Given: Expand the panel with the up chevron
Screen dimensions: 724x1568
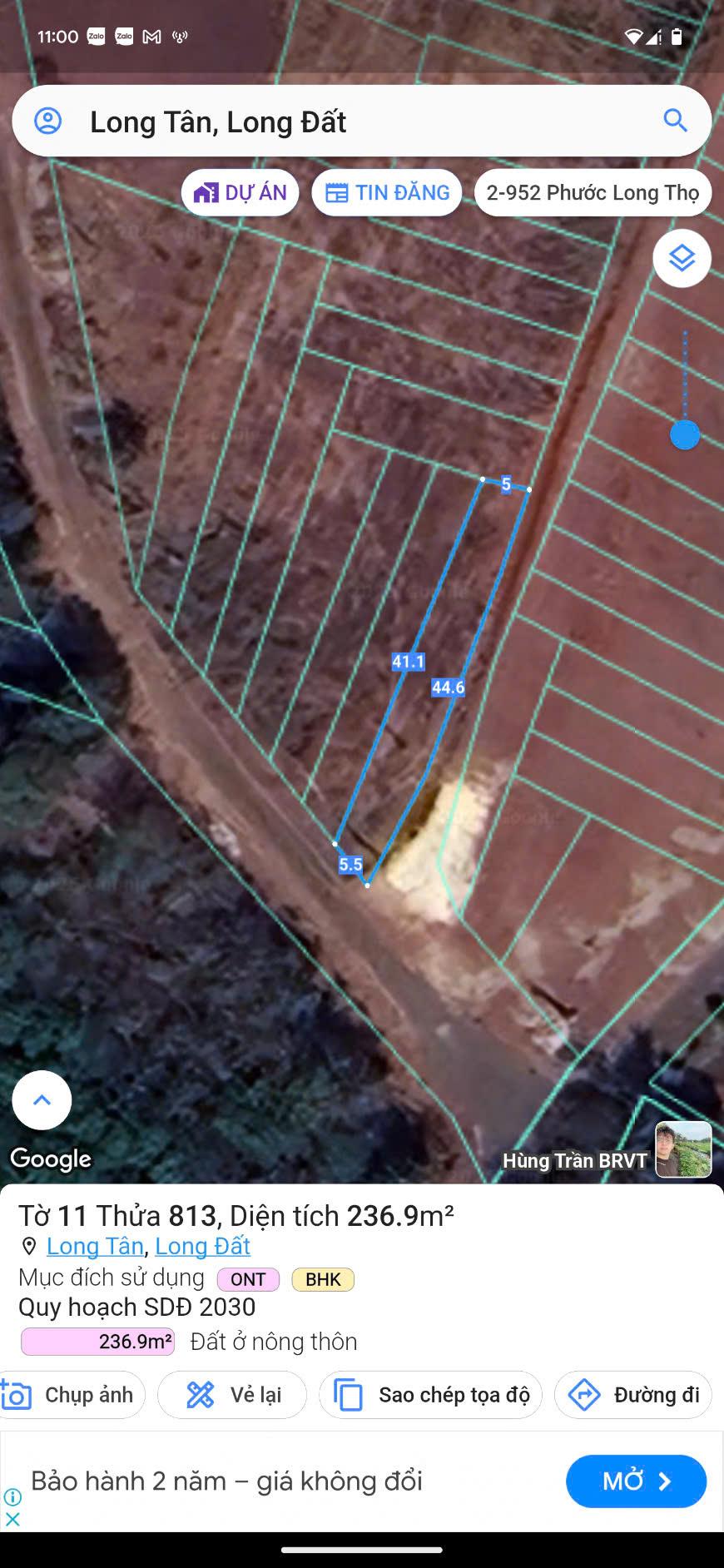Looking at the screenshot, I should pyautogui.click(x=42, y=1100).
